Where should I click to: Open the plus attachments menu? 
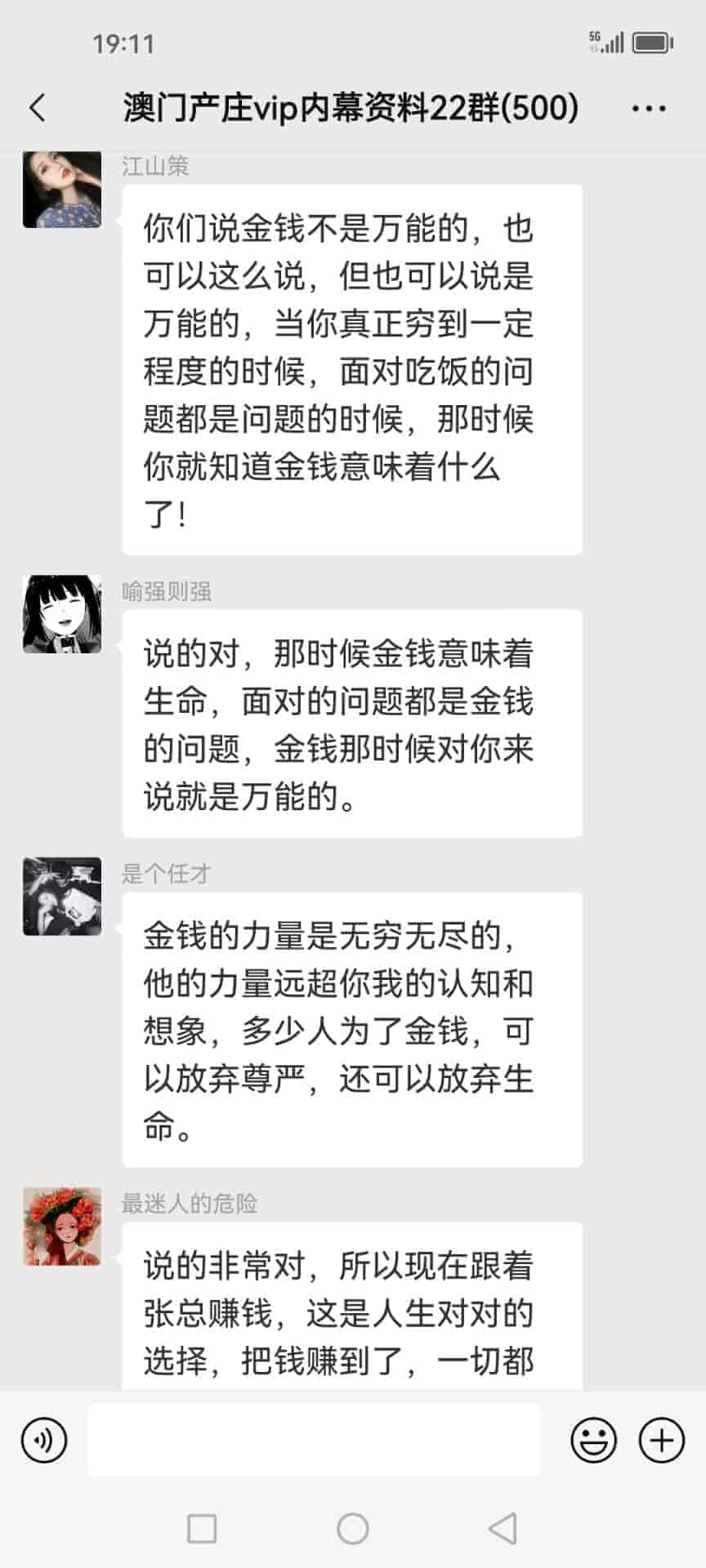coord(661,1440)
